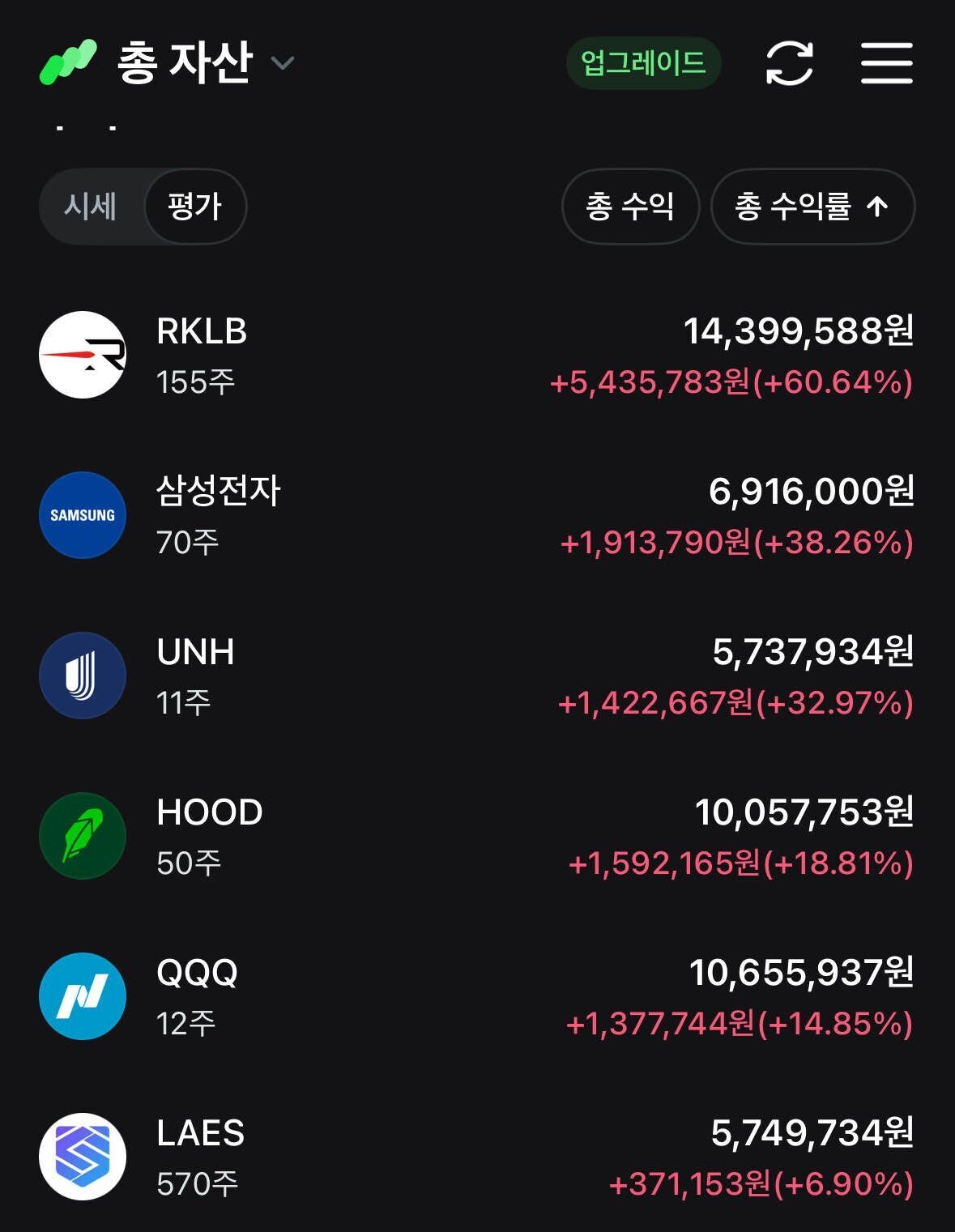Image resolution: width=955 pixels, height=1232 pixels.
Task: View LAES position details
Action: pos(476,1157)
